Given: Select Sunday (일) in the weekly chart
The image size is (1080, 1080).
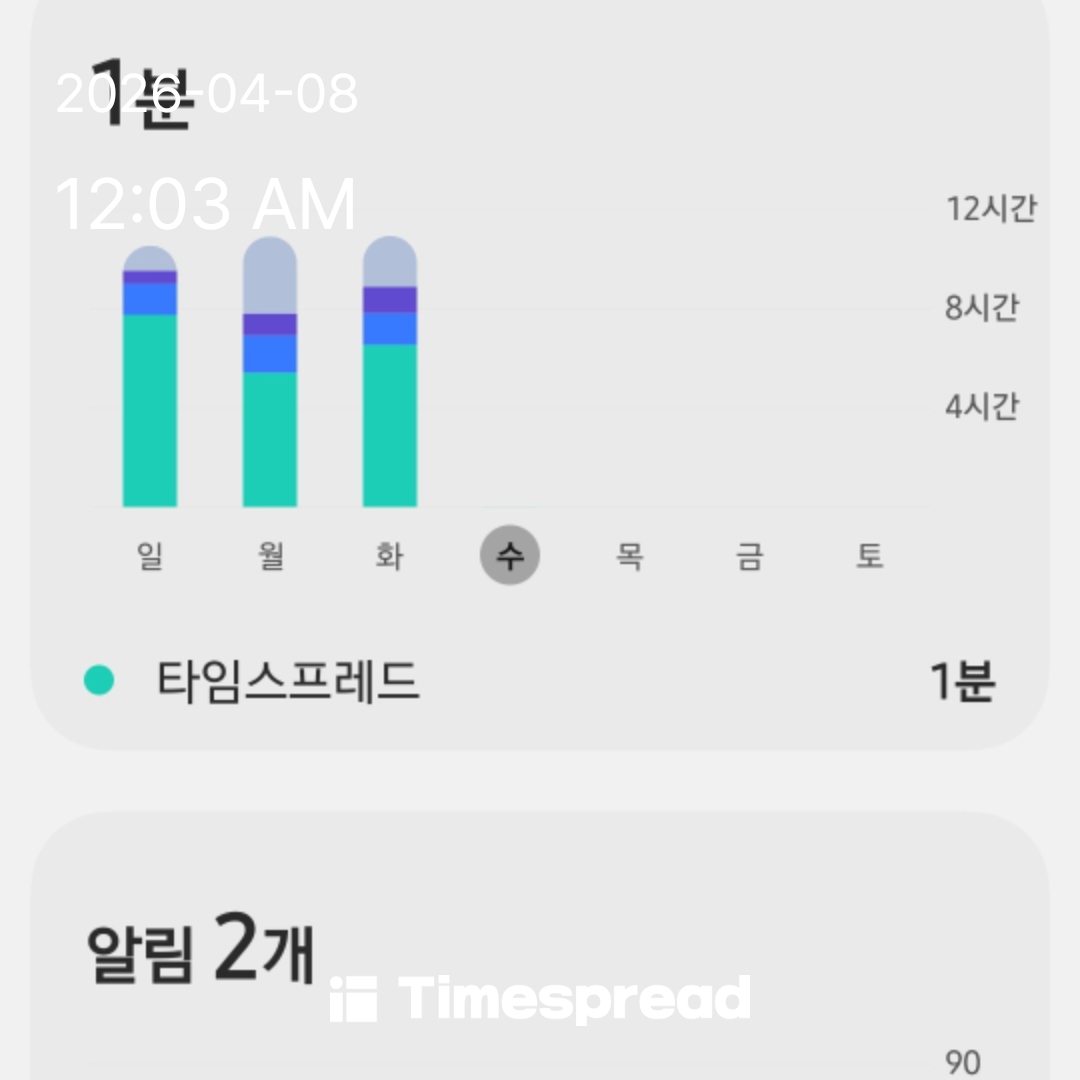Looking at the screenshot, I should pyautogui.click(x=150, y=556).
